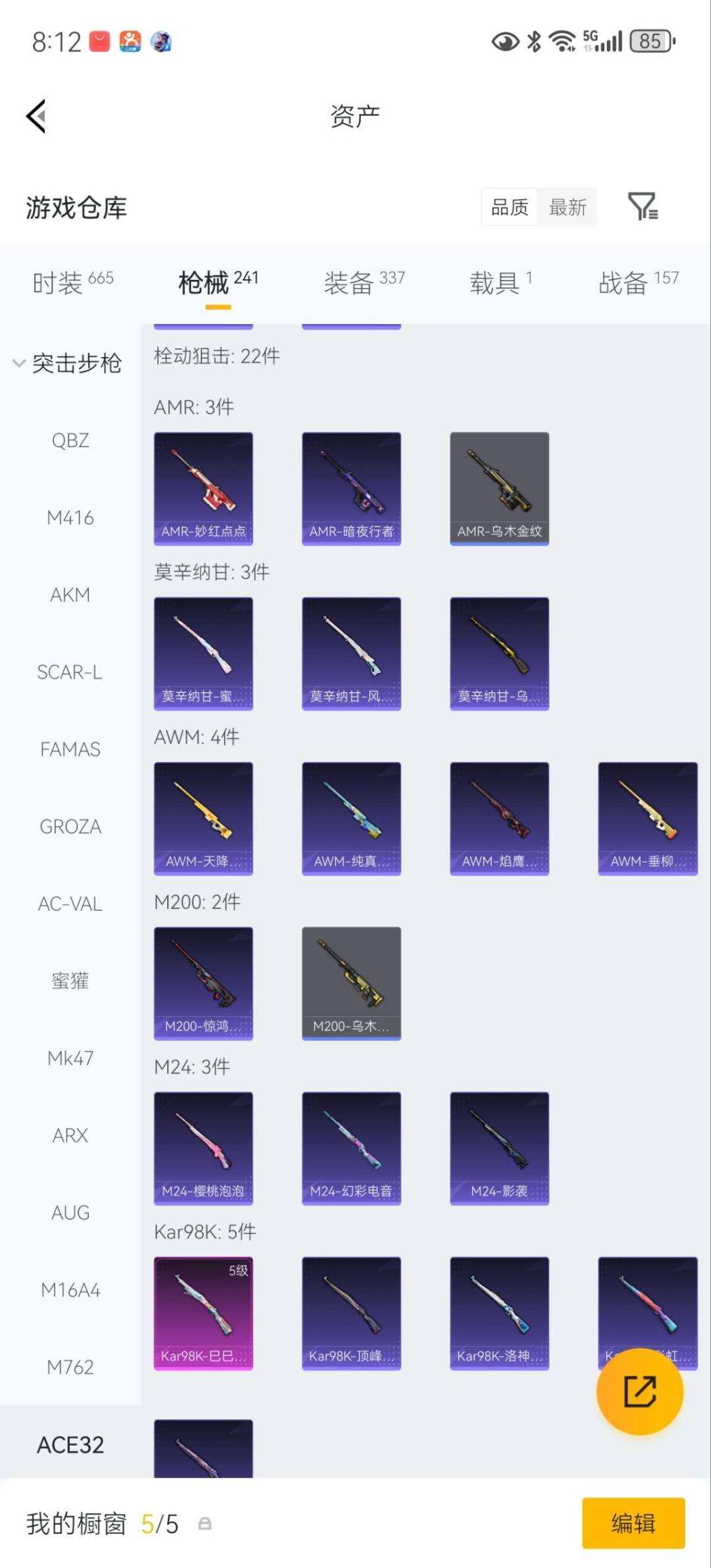Switch to the 战备 tab
Screen dimensions: 711x1568
pos(637,283)
